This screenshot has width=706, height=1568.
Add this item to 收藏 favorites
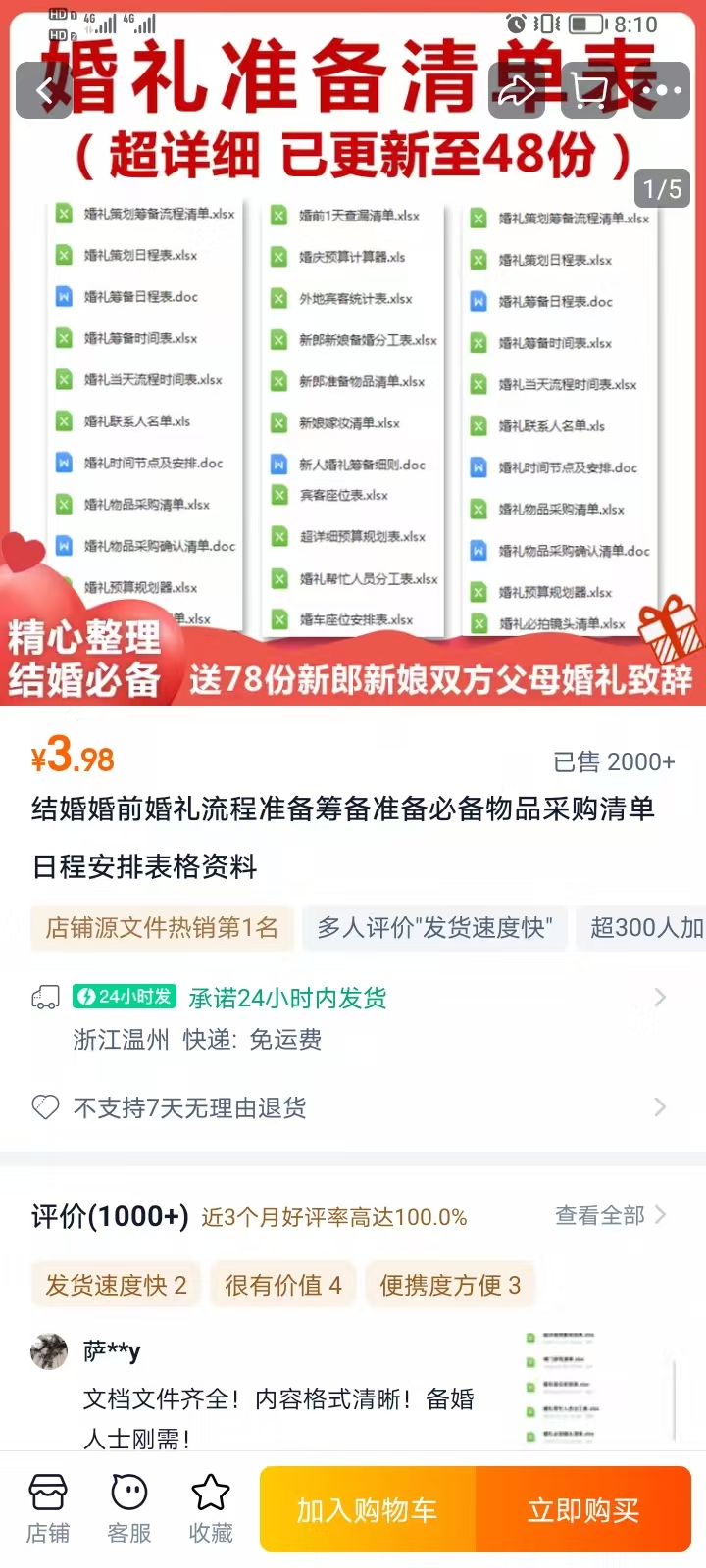tap(211, 1508)
